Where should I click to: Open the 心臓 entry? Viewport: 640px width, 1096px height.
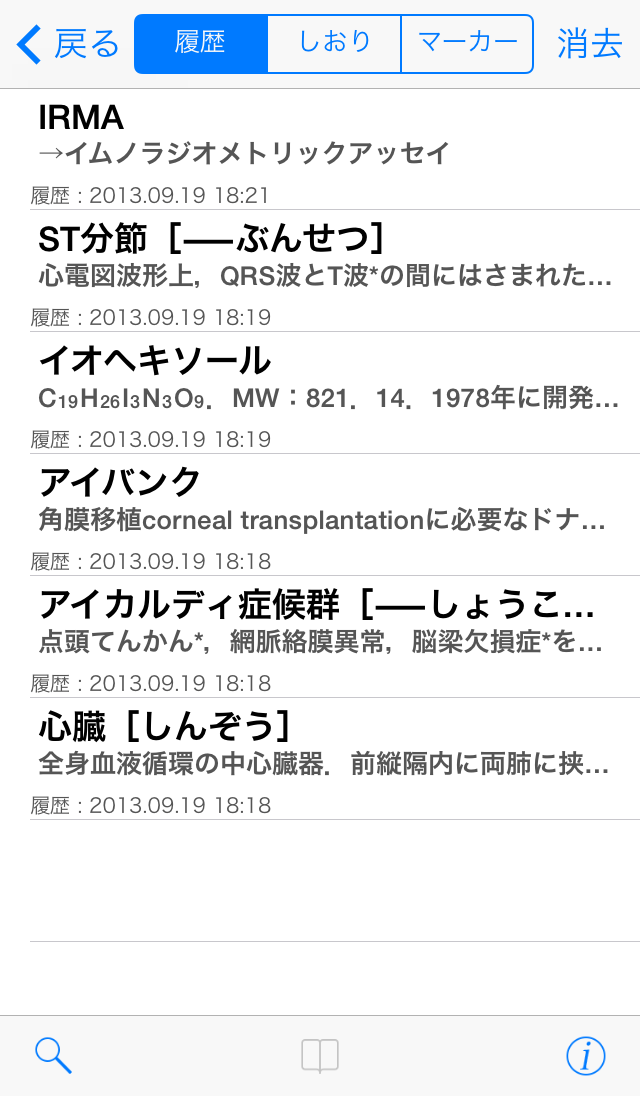320,759
